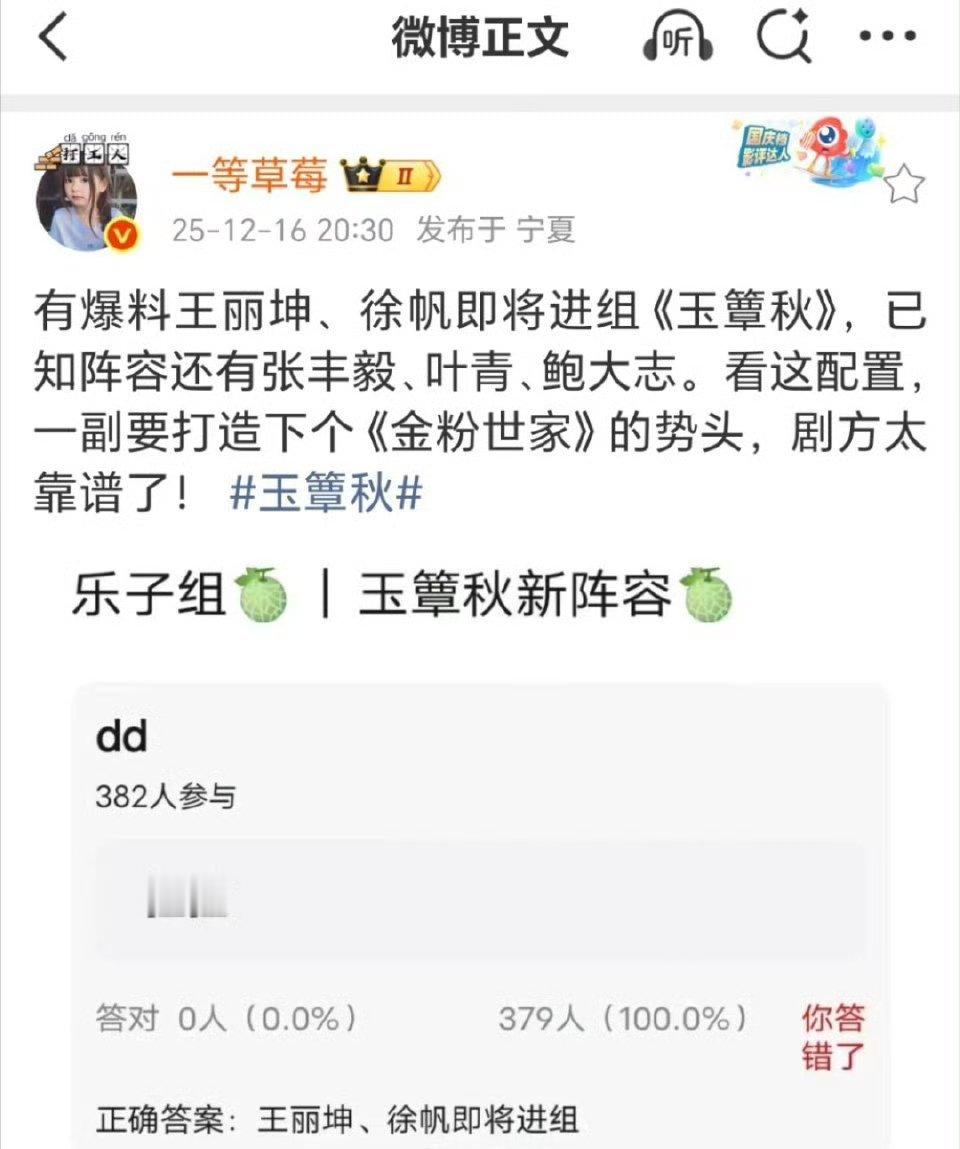Tap the melon emoji after 乐子组

[x=262, y=594]
